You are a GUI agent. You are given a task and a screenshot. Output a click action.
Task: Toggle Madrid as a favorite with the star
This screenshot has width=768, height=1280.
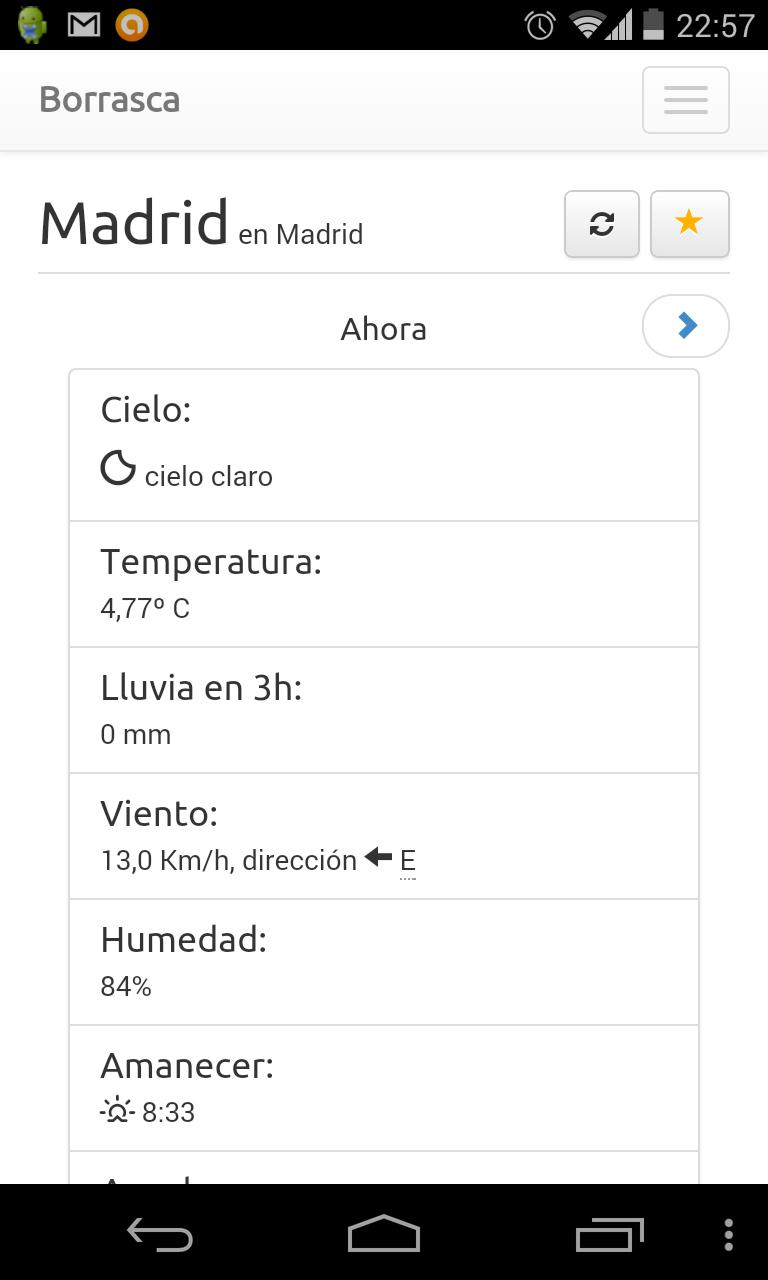pos(689,224)
